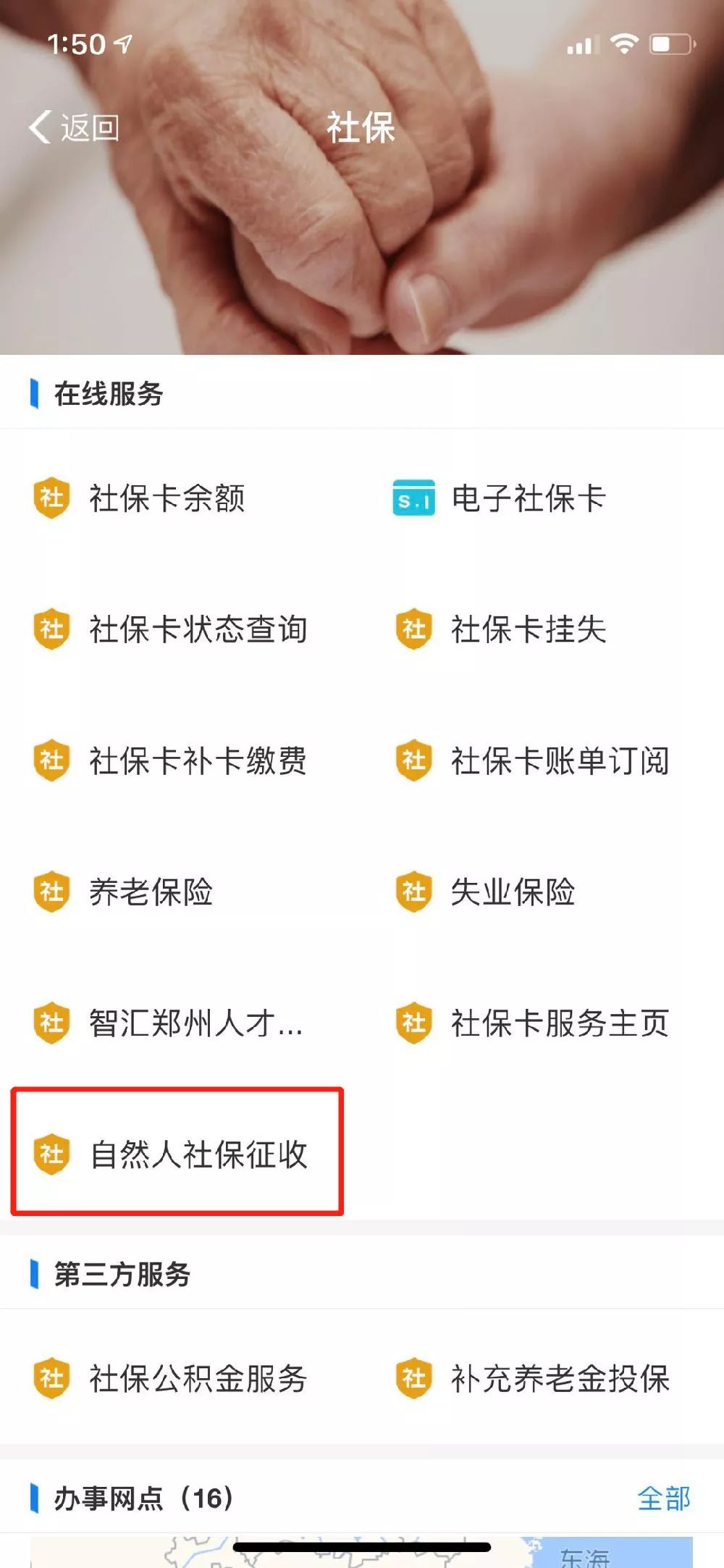This screenshot has width=724, height=1568.
Task: Open 社保卡服务主页
Action: (532, 1023)
